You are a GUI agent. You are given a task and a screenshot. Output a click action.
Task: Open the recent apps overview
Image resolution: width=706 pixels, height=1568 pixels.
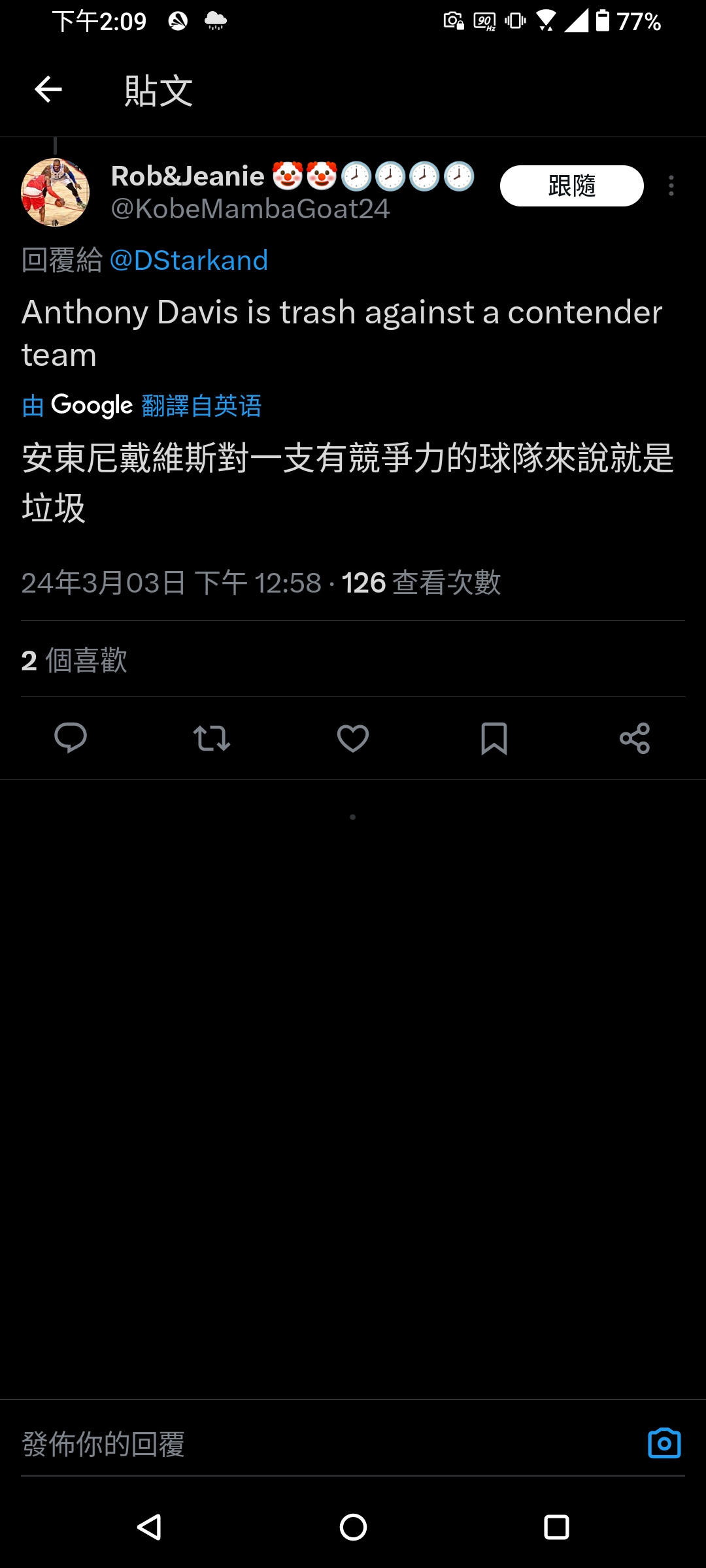pyautogui.click(x=556, y=1527)
